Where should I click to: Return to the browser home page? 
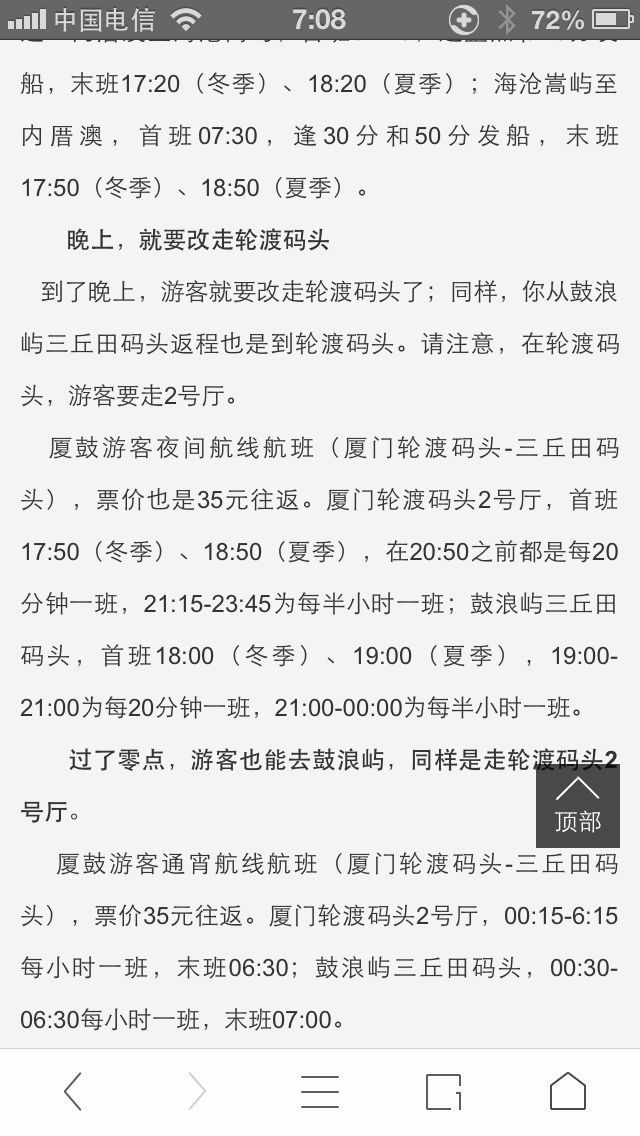568,1091
